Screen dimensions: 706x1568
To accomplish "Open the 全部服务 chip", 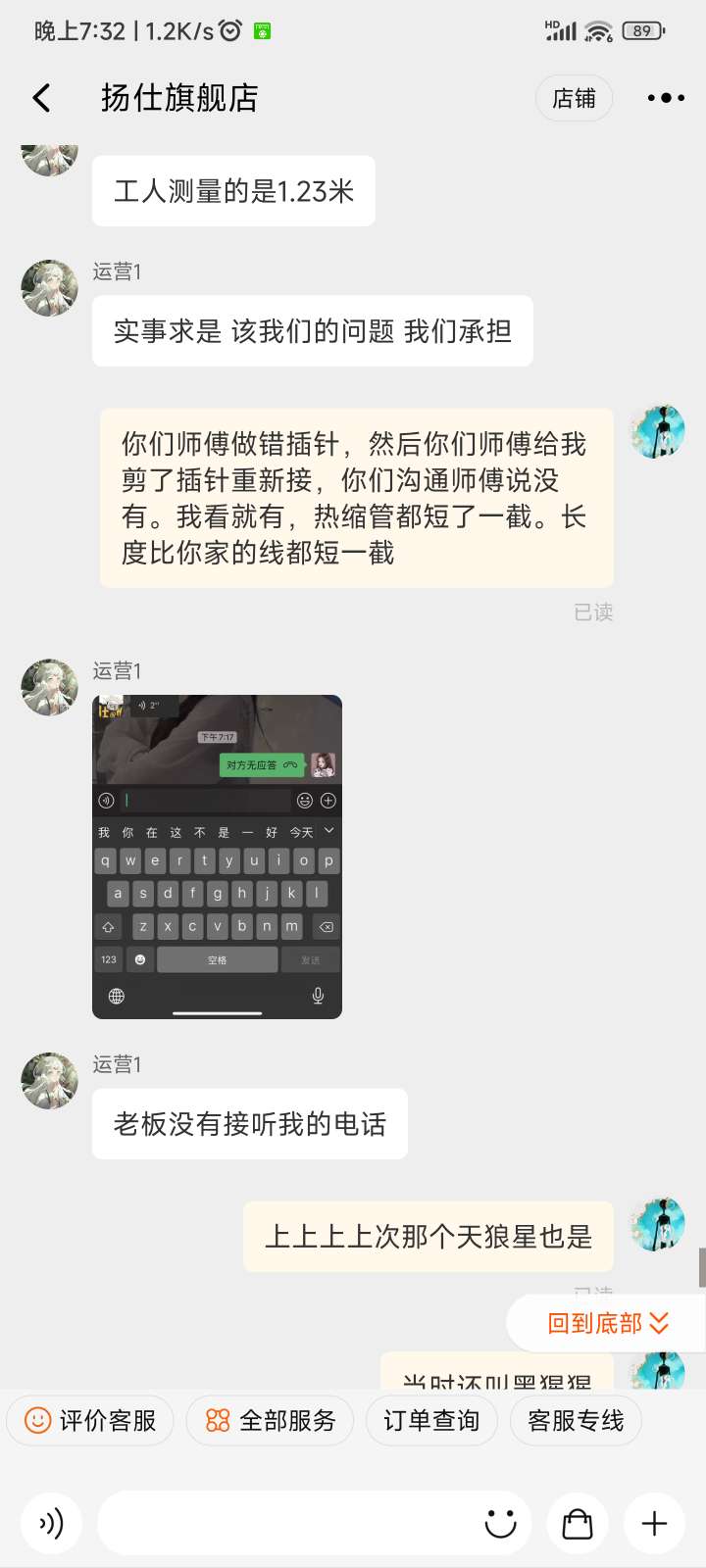I will (x=270, y=1420).
